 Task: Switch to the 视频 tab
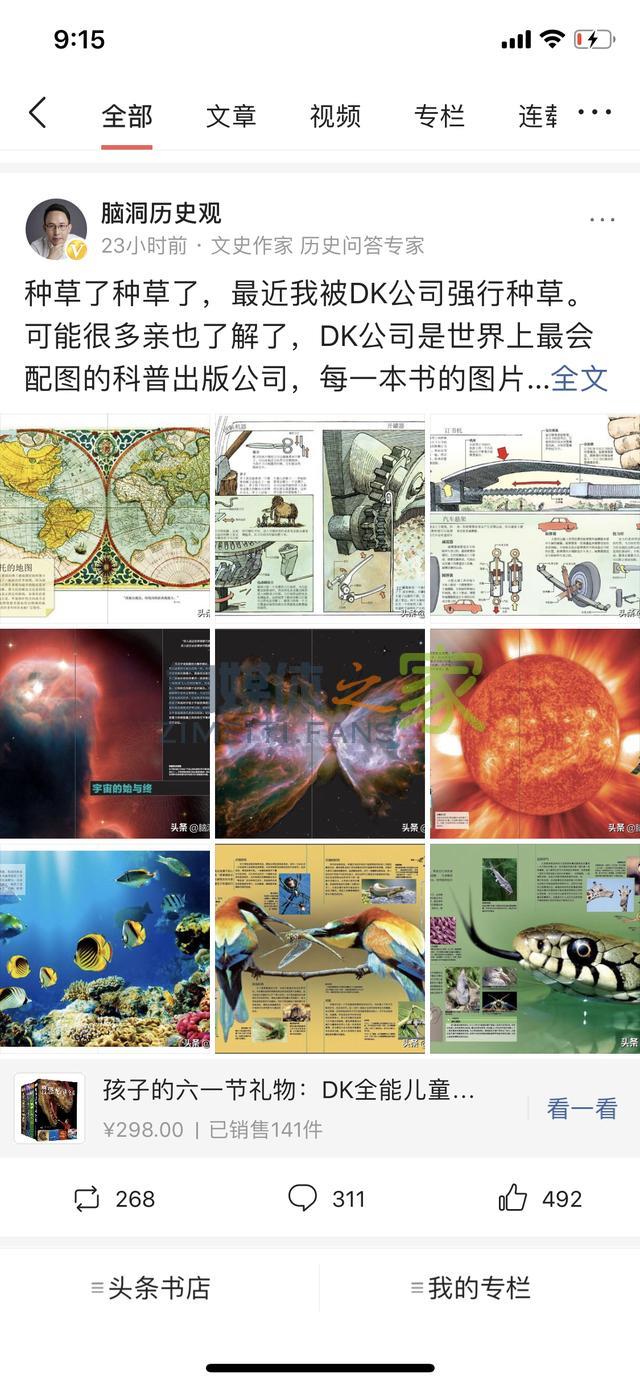click(335, 116)
